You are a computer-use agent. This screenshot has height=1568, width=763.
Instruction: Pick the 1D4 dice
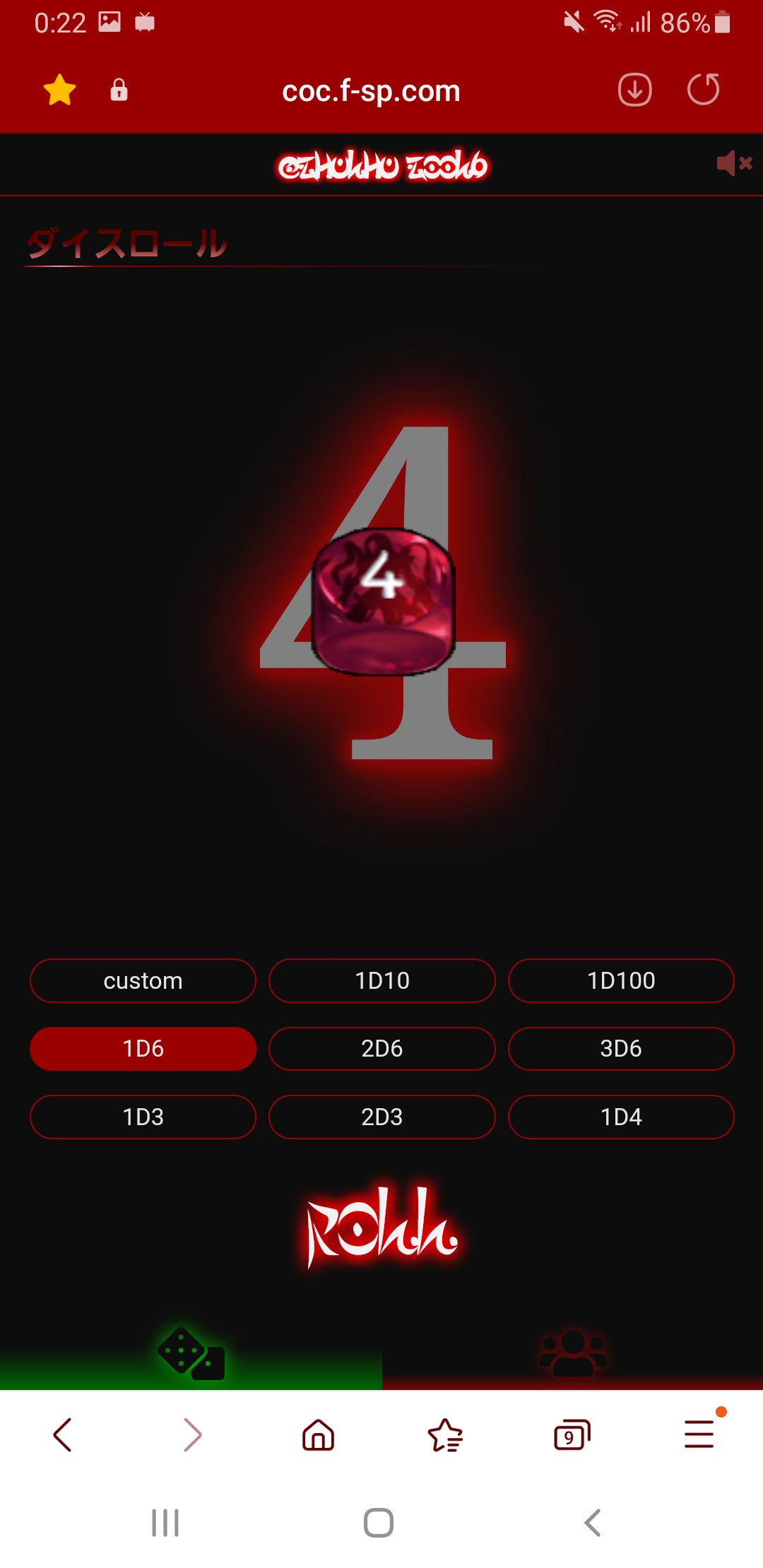(620, 1117)
